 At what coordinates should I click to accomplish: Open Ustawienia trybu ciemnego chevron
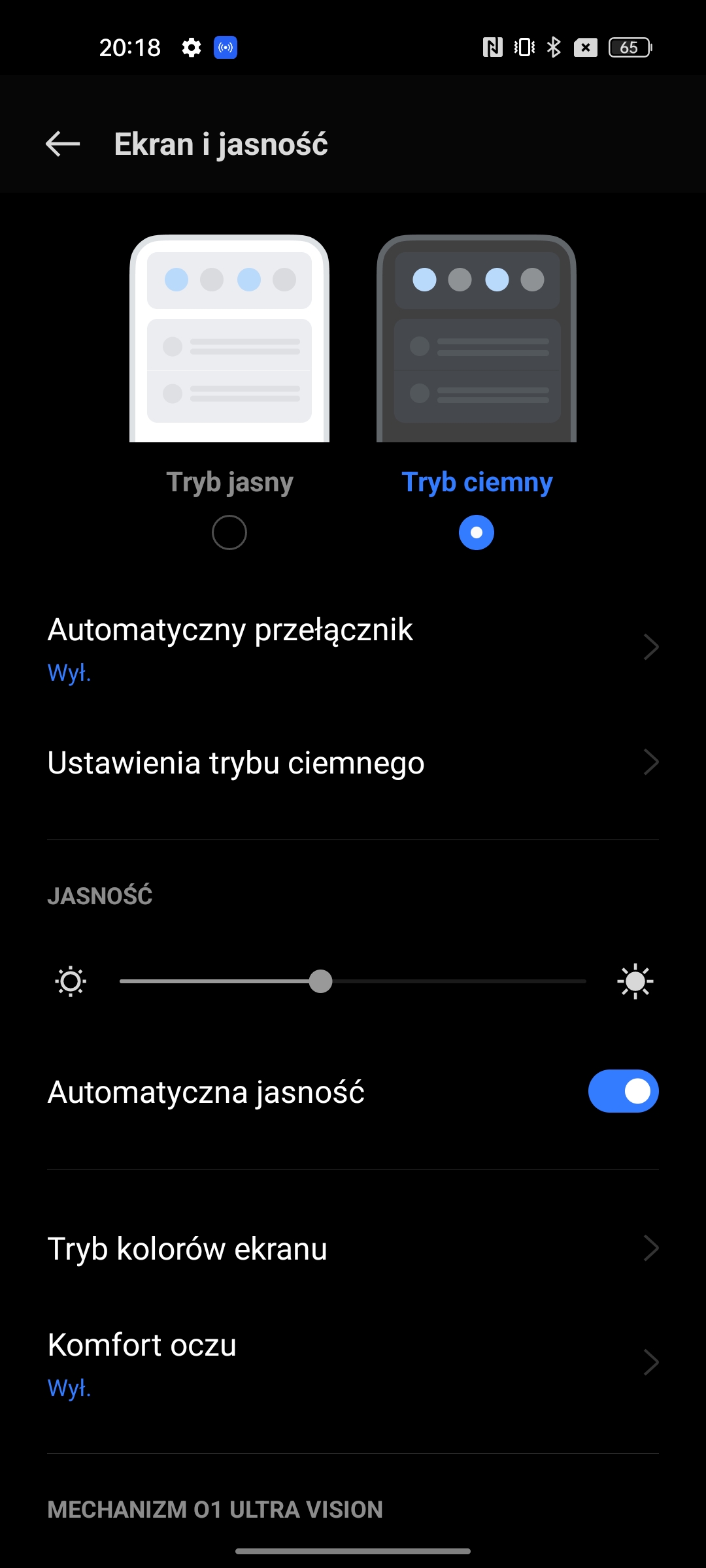point(650,762)
